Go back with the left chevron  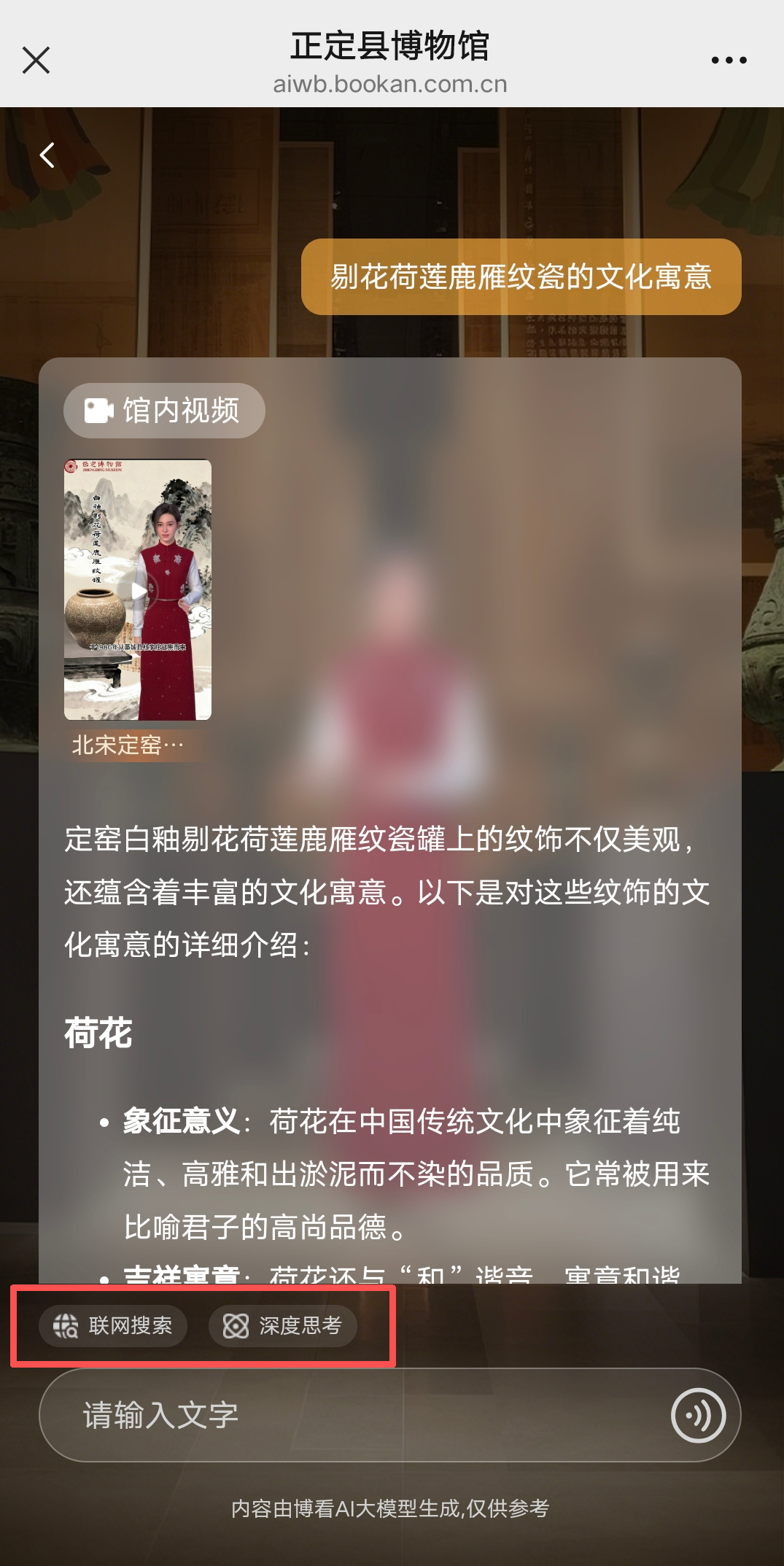47,155
